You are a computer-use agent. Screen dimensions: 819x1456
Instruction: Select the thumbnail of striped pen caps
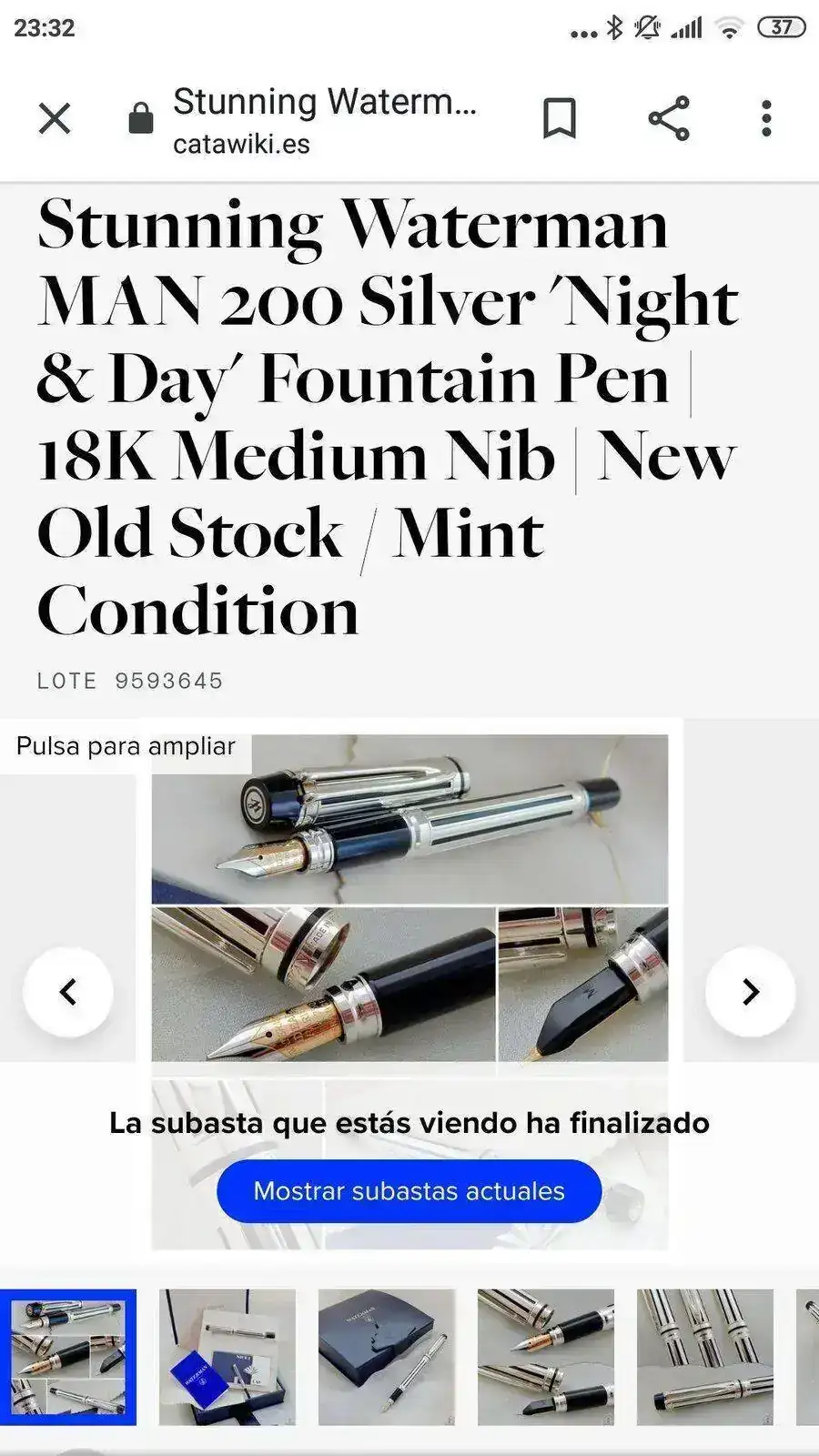point(705,1357)
